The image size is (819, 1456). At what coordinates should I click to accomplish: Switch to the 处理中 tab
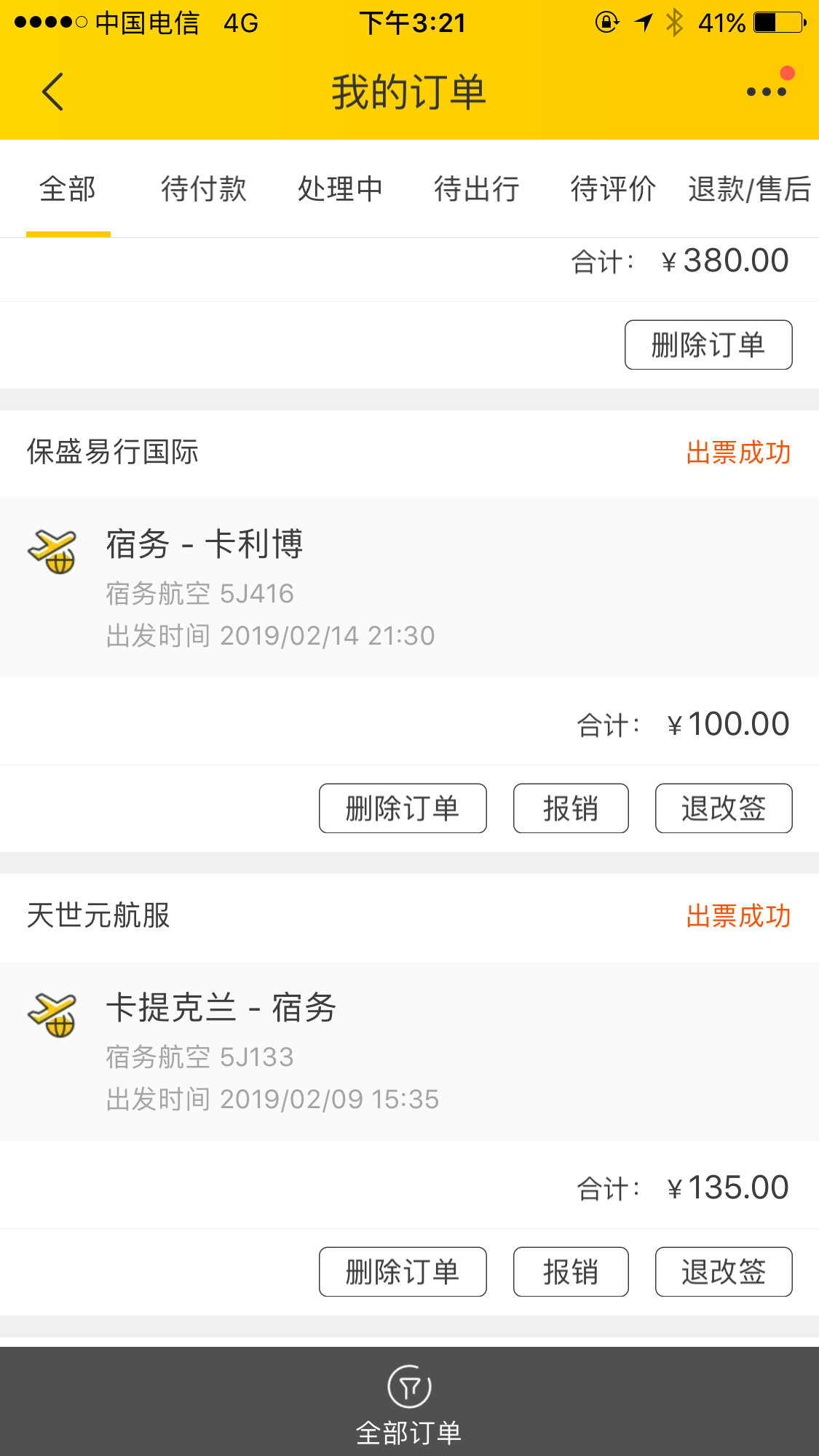pyautogui.click(x=340, y=189)
